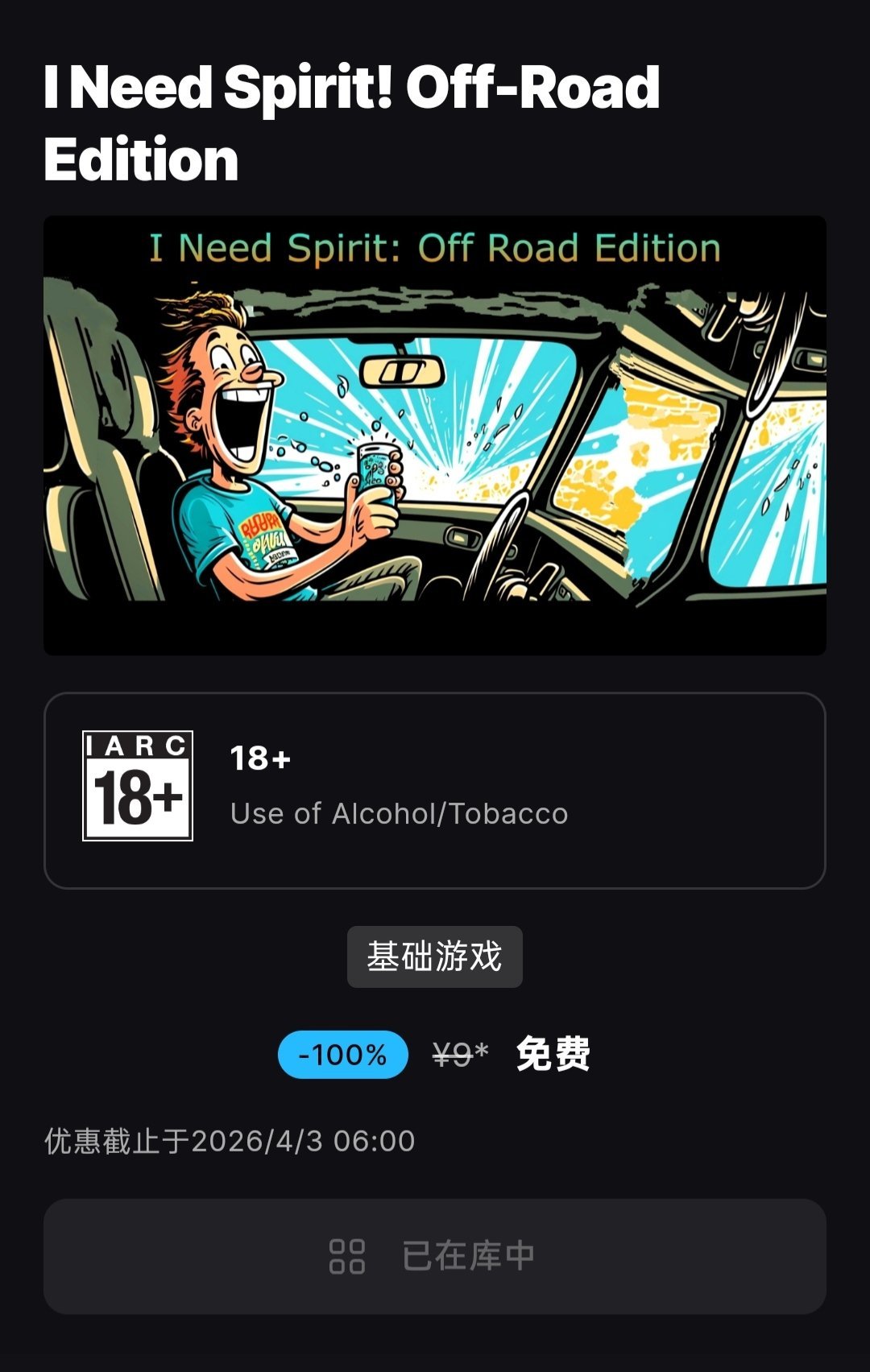Viewport: 870px width, 1372px height.
Task: Tap the 已在库中 library button
Action: pyautogui.click(x=435, y=1256)
